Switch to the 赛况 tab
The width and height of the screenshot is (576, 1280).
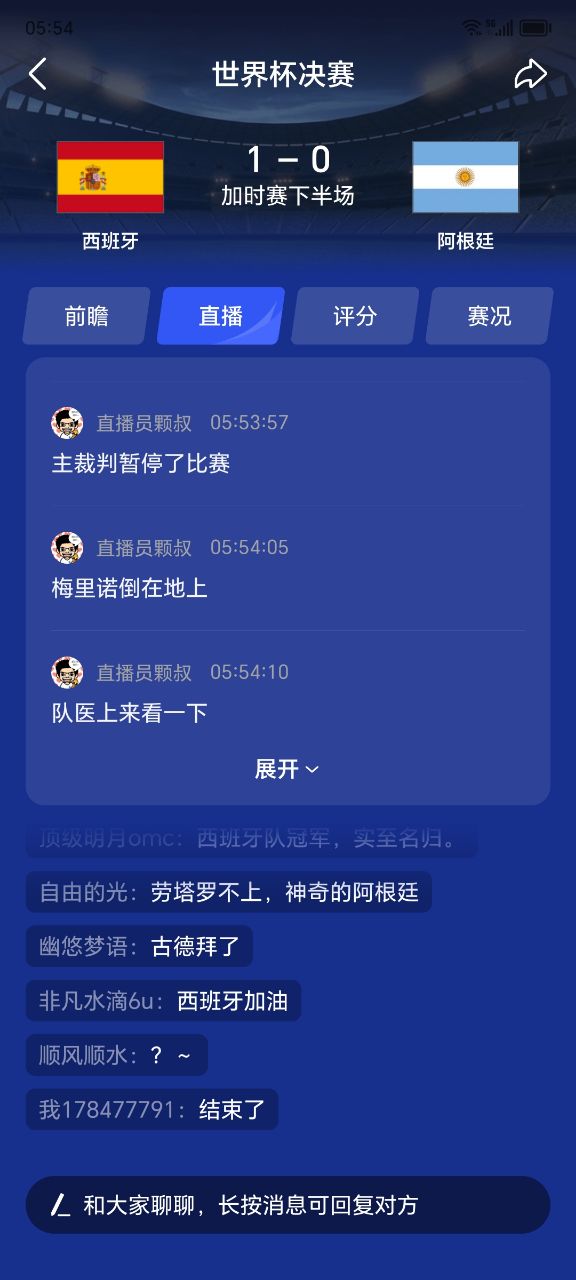click(x=489, y=316)
